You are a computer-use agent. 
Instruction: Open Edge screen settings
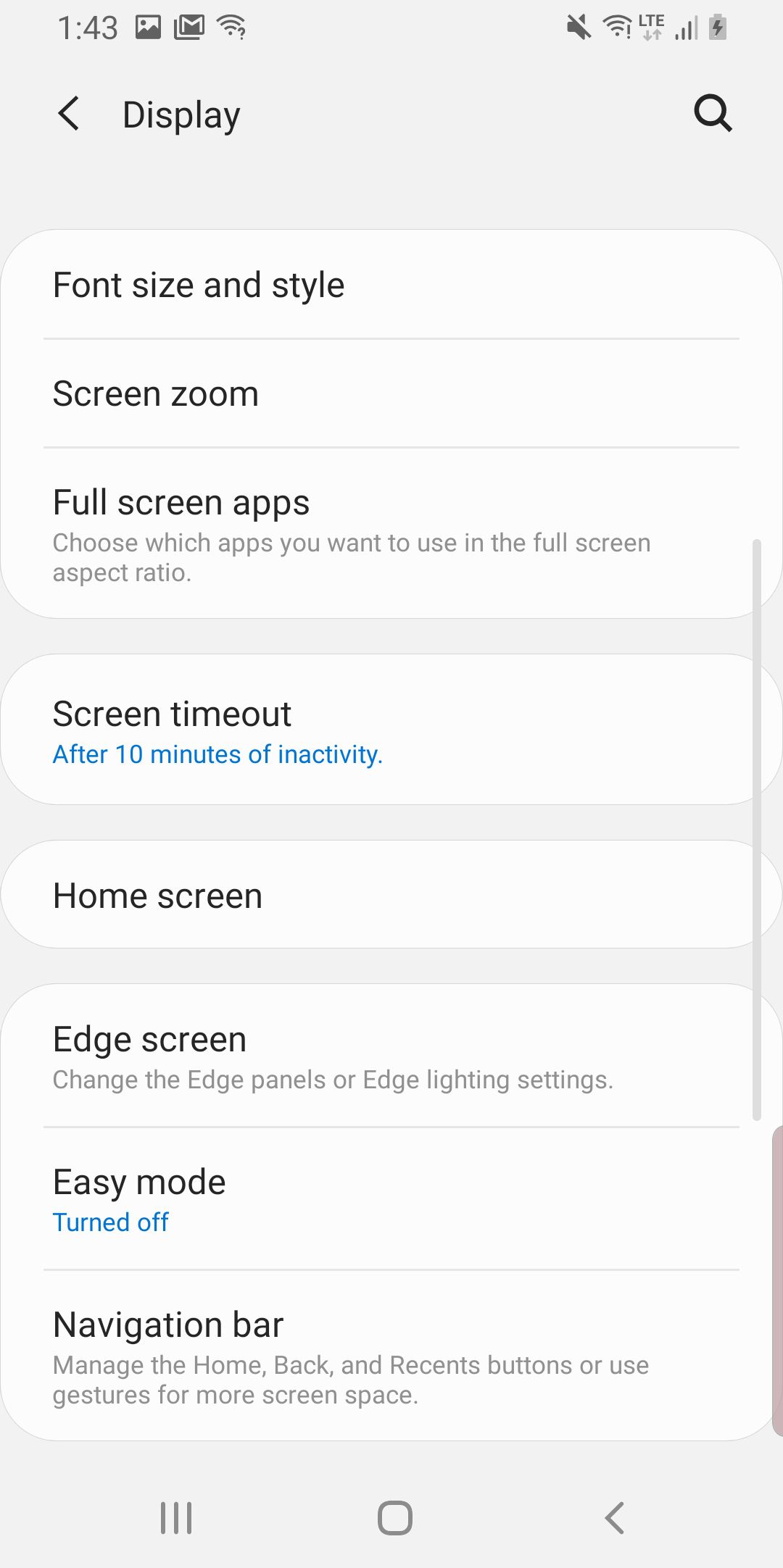click(x=391, y=1056)
